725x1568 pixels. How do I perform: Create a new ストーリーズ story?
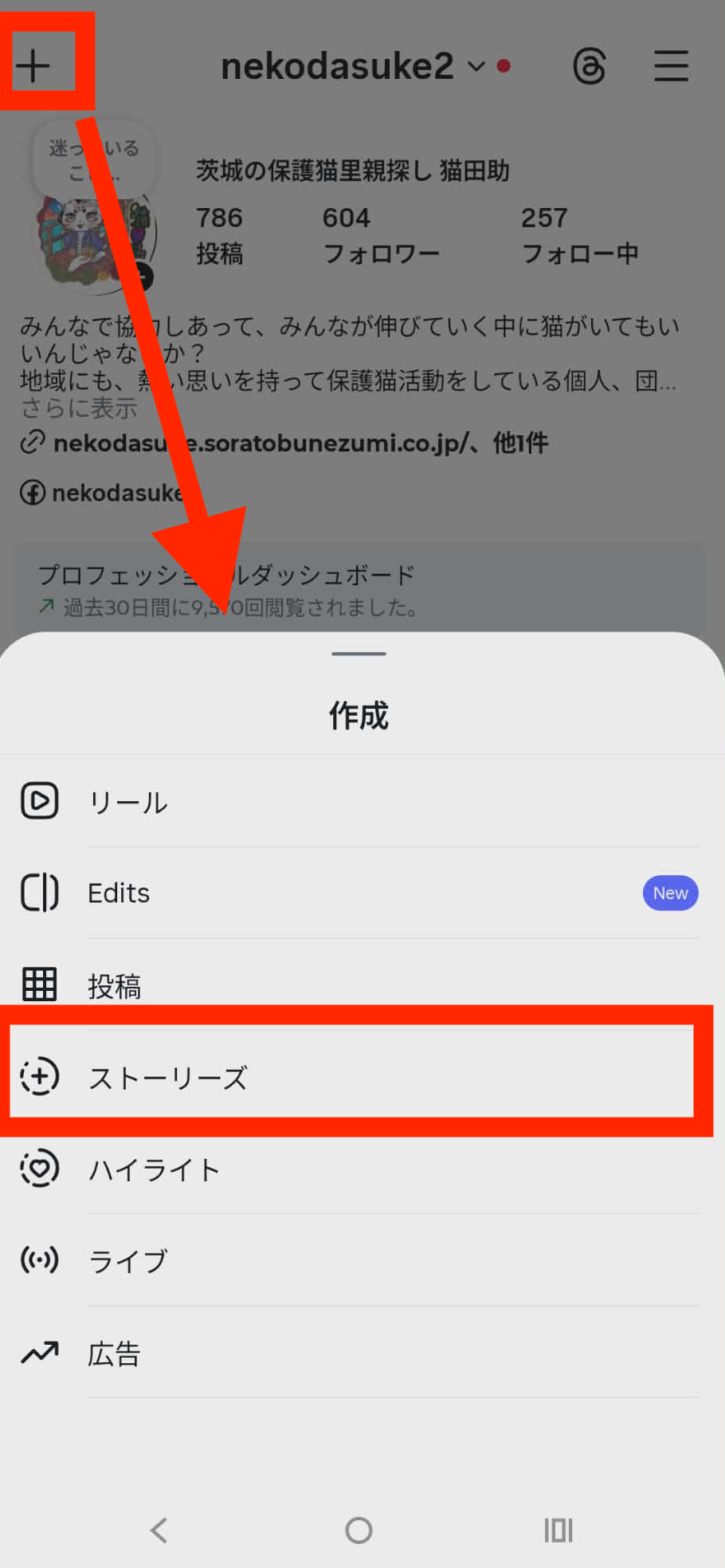point(167,1078)
